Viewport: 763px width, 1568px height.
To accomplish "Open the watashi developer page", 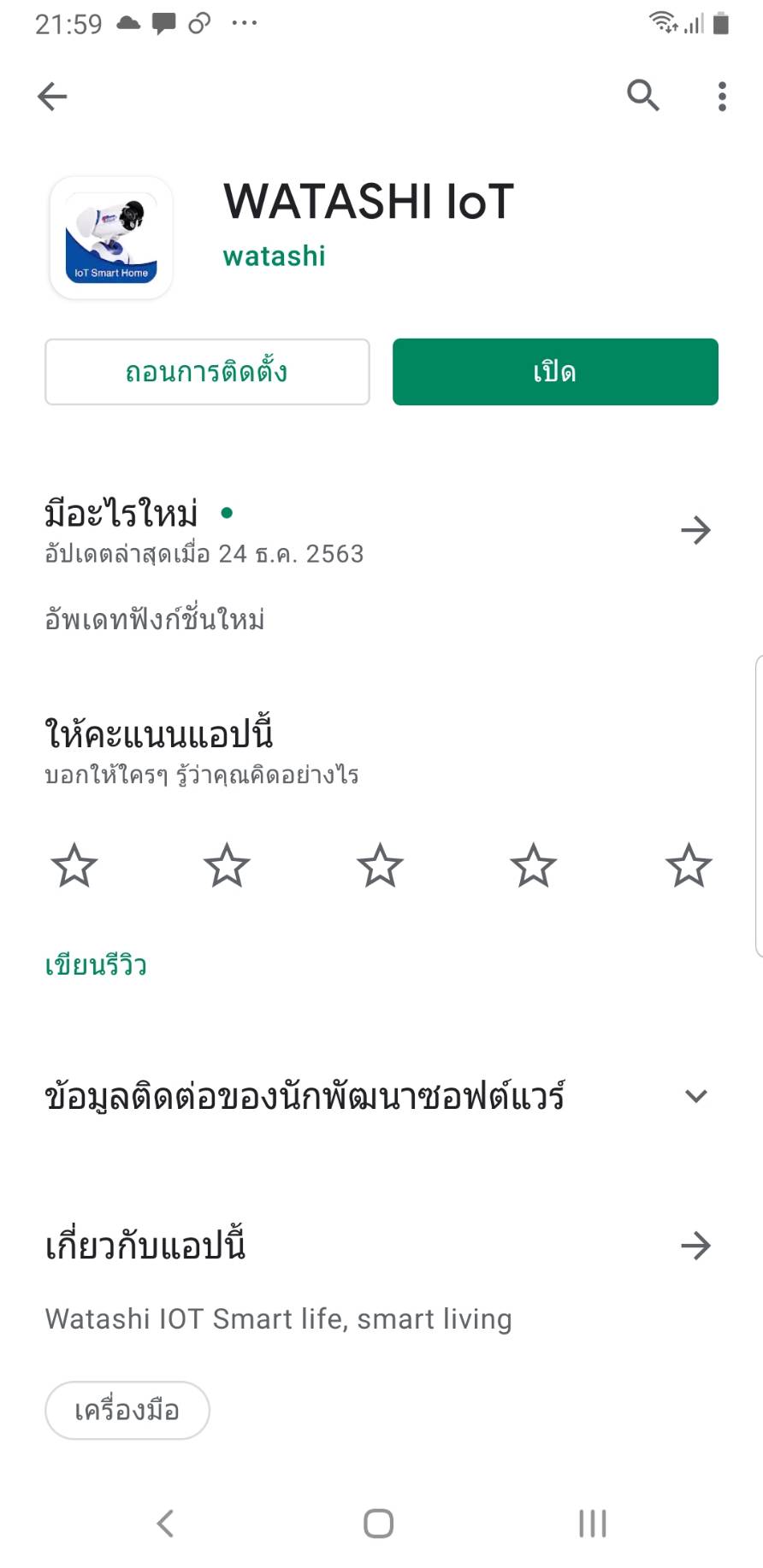I will [274, 256].
